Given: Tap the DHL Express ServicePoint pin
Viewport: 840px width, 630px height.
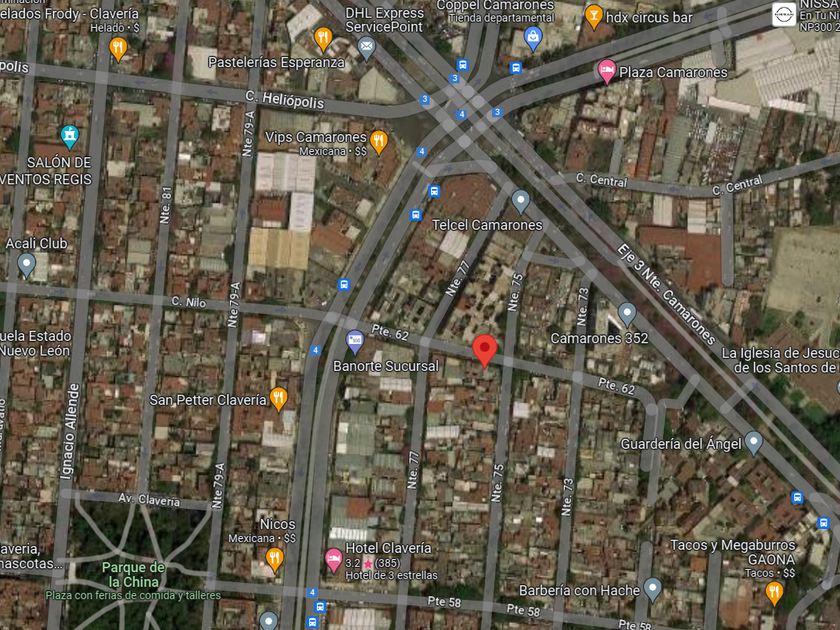Looking at the screenshot, I should (x=366, y=49).
